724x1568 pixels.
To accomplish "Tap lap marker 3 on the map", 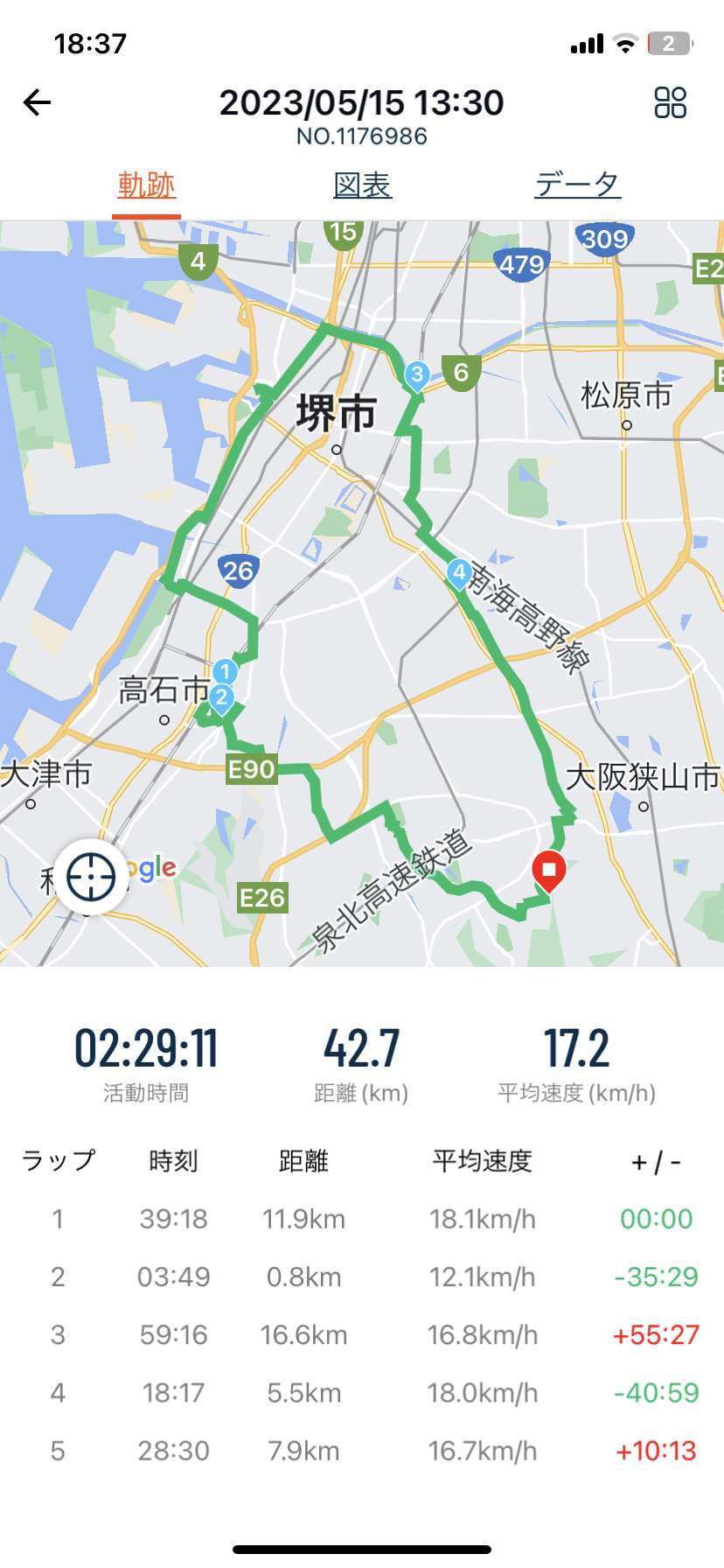I will pyautogui.click(x=417, y=376).
